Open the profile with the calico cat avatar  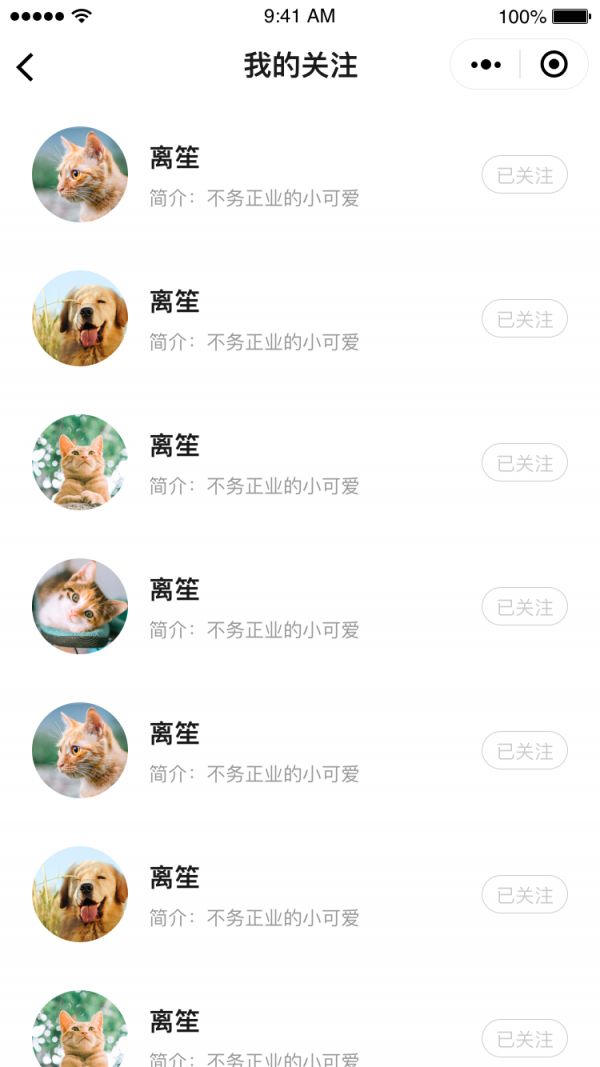(80, 606)
